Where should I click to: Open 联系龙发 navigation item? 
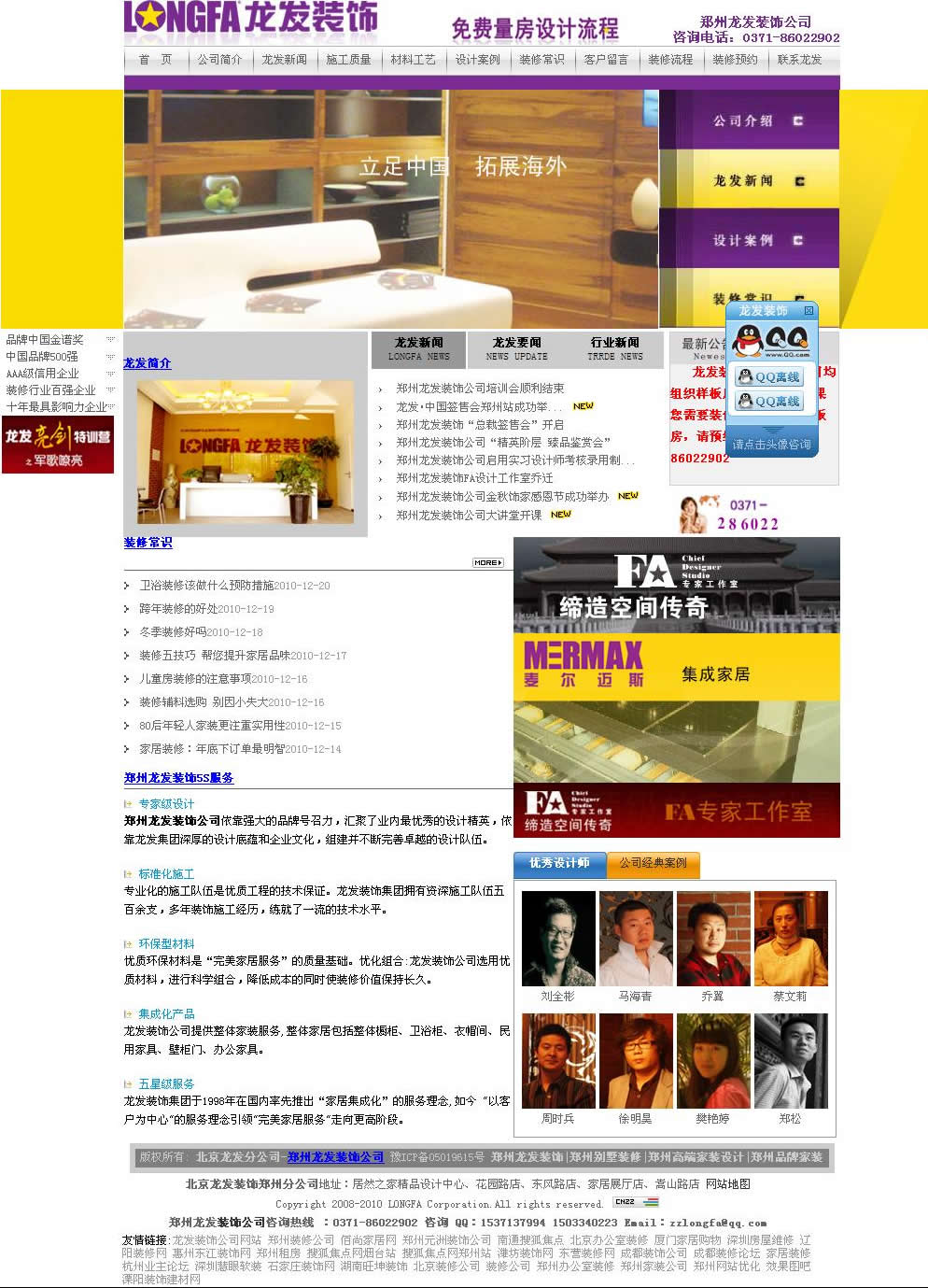coord(799,60)
